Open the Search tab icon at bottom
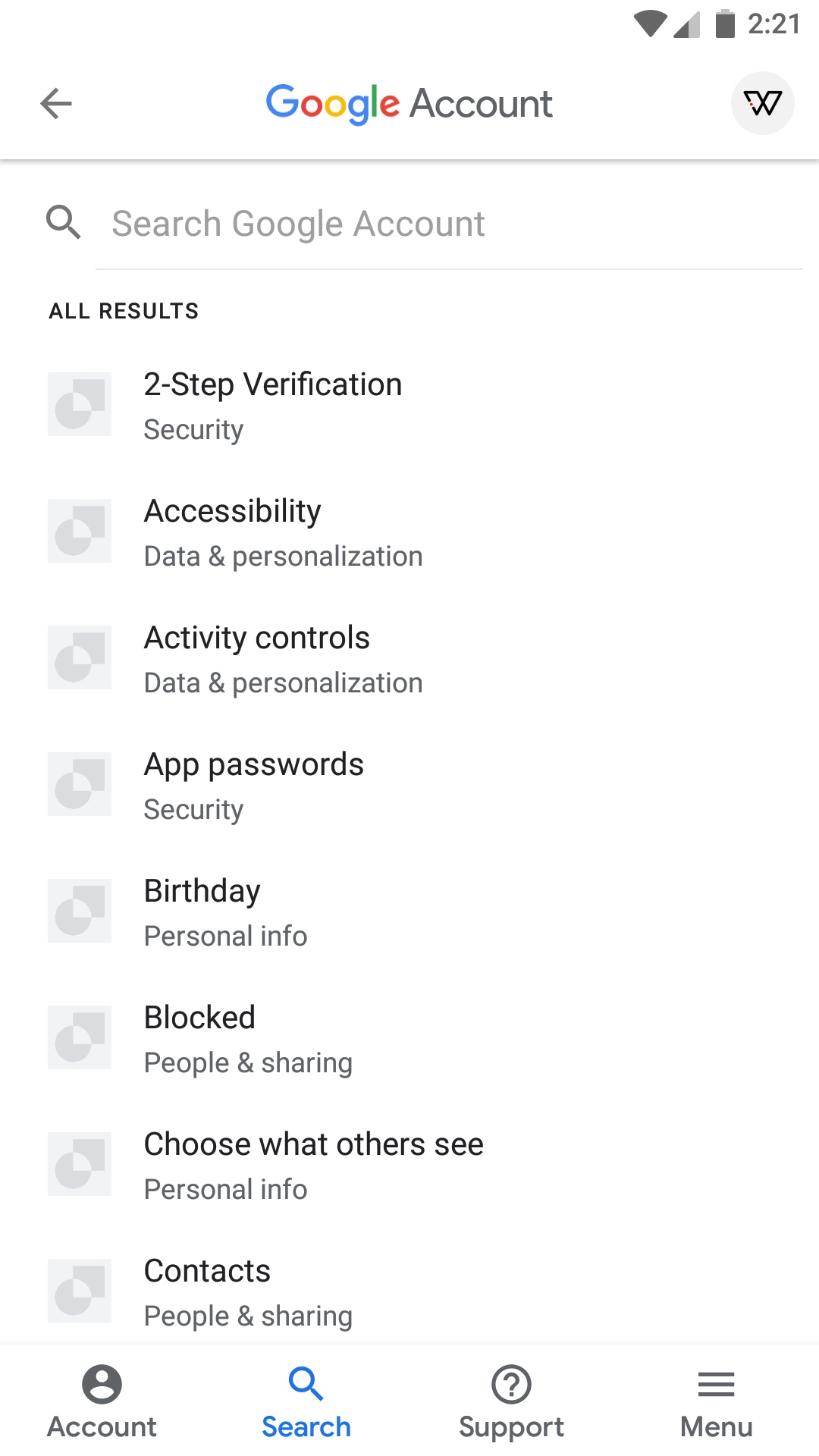 point(306,1385)
